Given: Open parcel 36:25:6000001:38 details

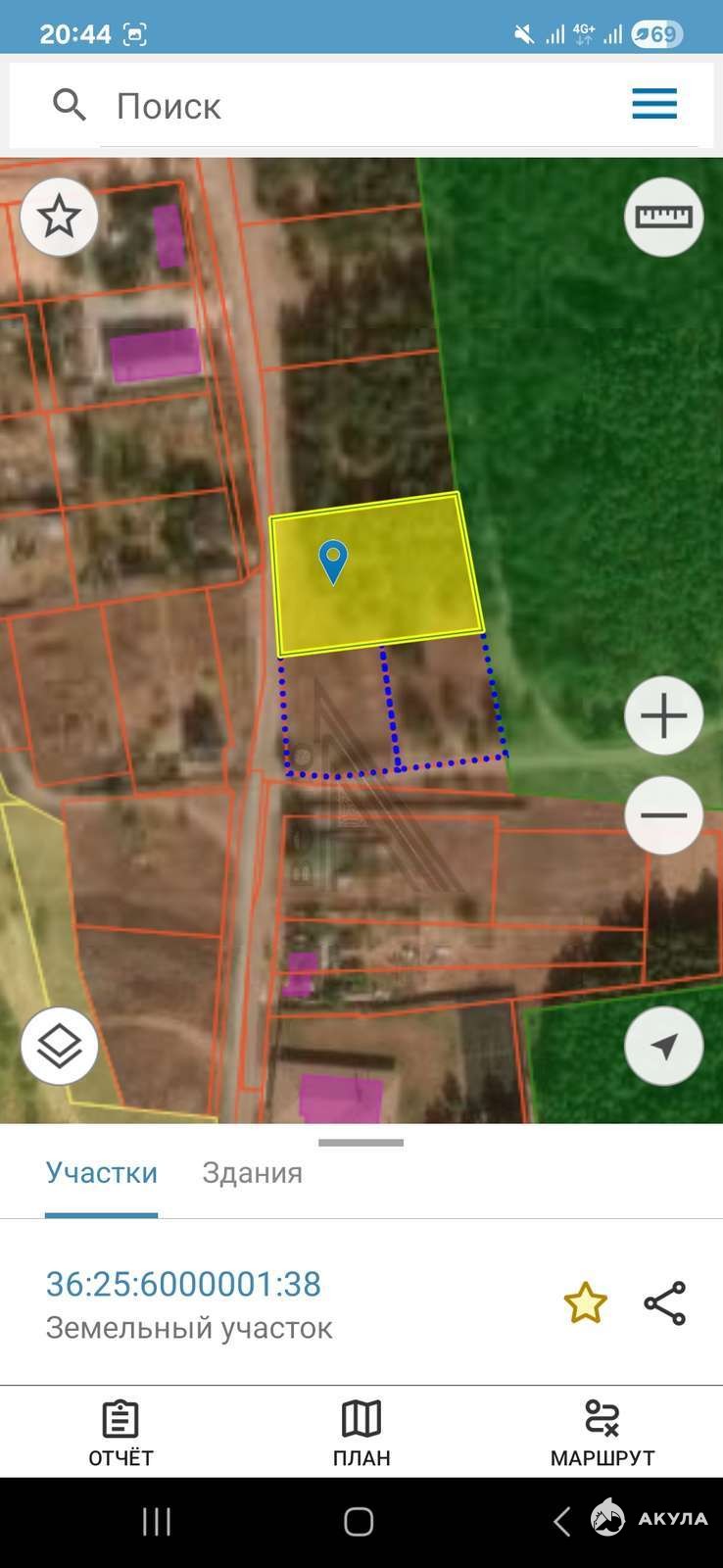Looking at the screenshot, I should [184, 1284].
